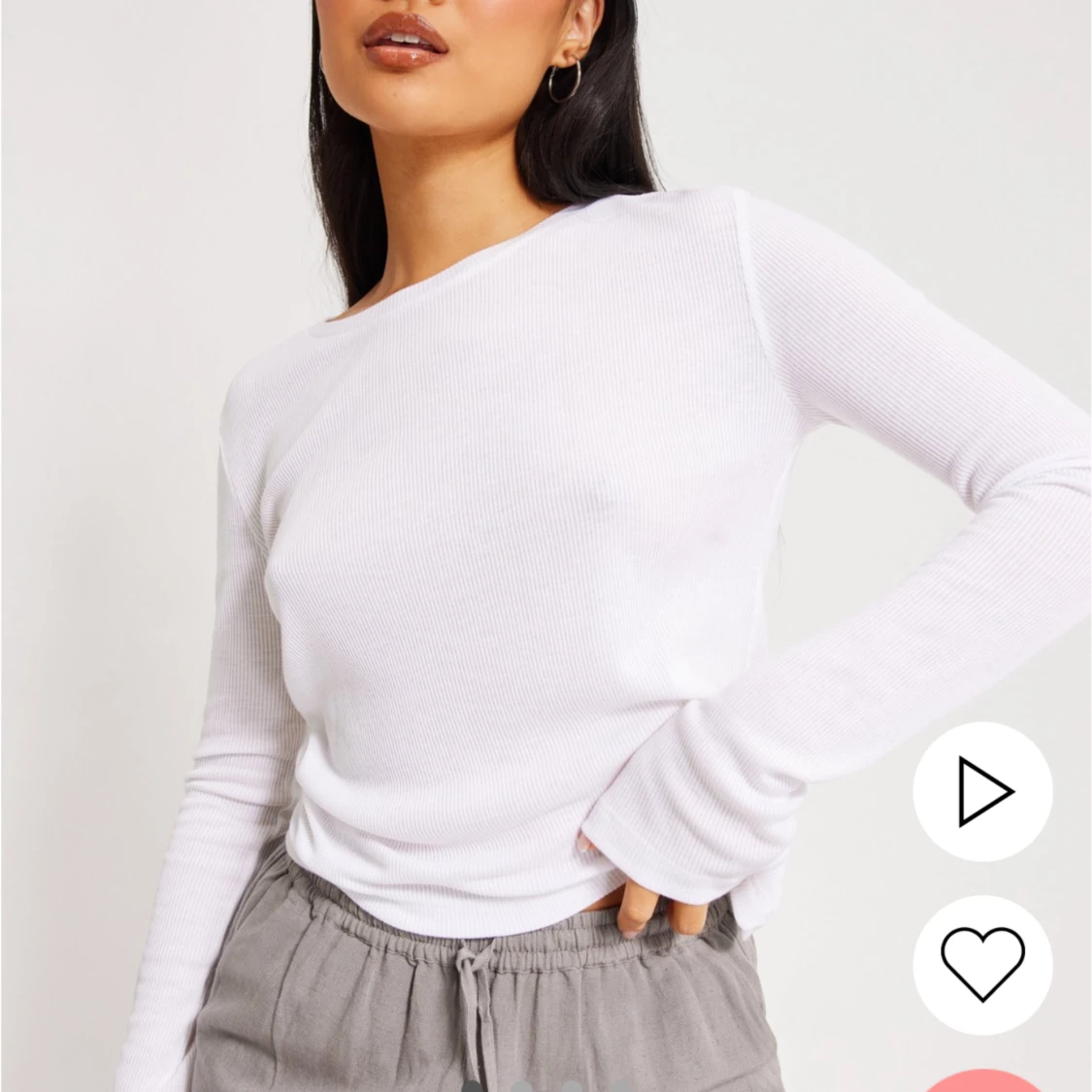Tap the pink round button
The width and height of the screenshot is (1092, 1092).
pos(984,1080)
